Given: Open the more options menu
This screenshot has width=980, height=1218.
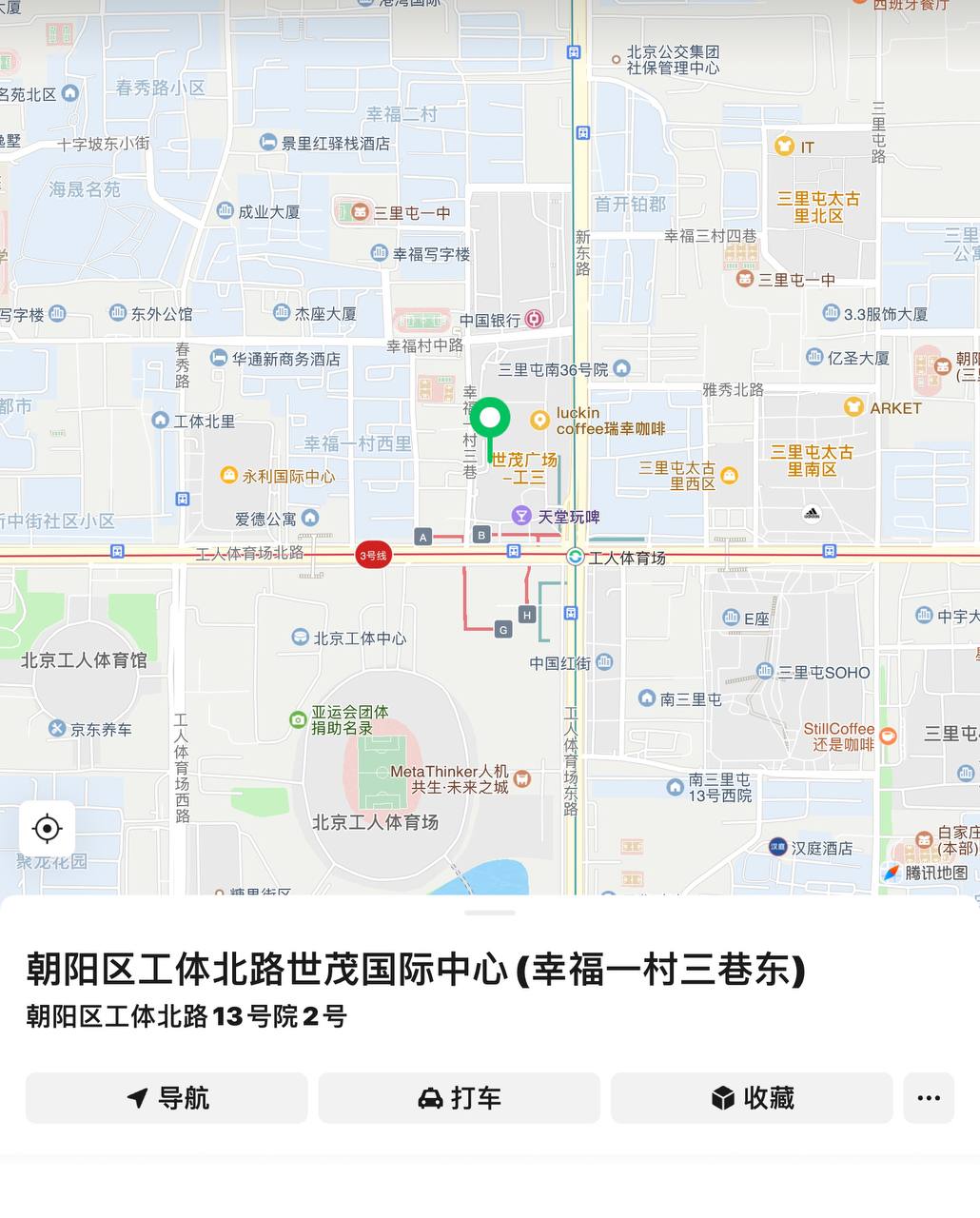Looking at the screenshot, I should click(x=928, y=1098).
